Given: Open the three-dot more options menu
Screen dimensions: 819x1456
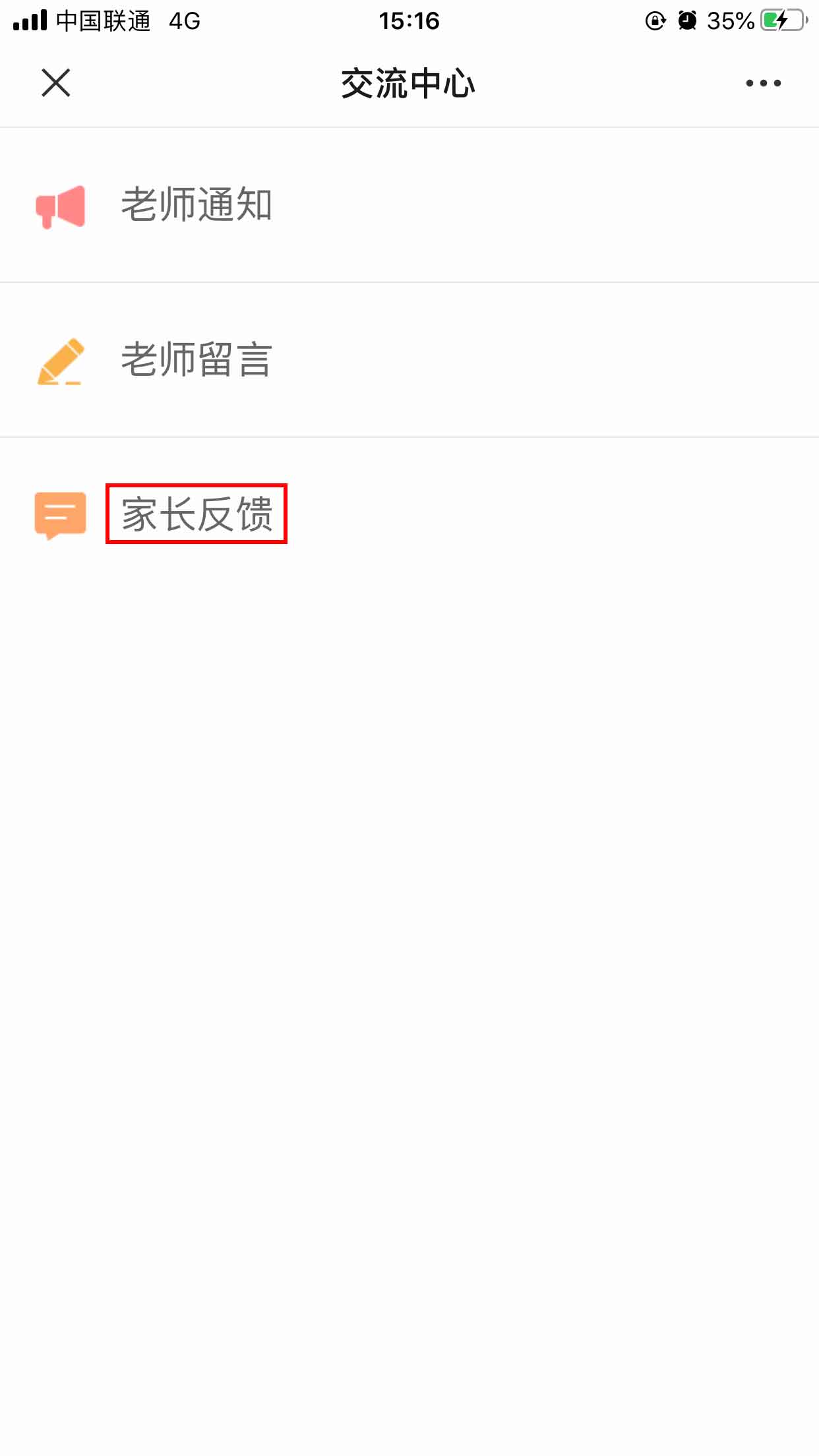Looking at the screenshot, I should [763, 83].
